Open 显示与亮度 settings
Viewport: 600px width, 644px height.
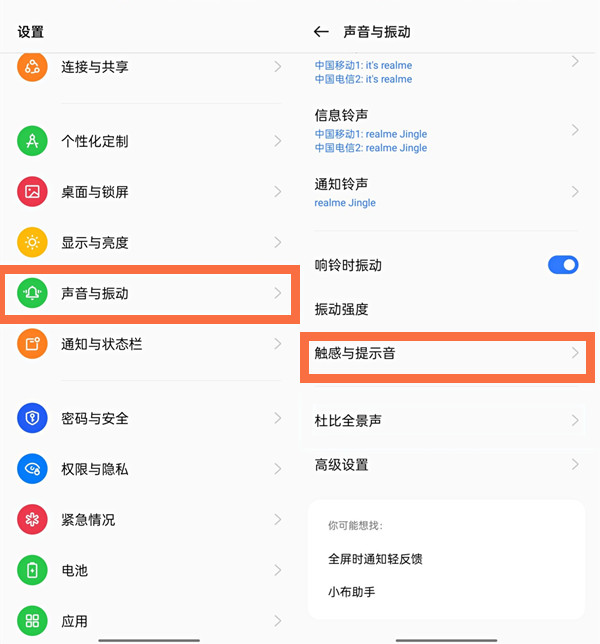(150, 243)
